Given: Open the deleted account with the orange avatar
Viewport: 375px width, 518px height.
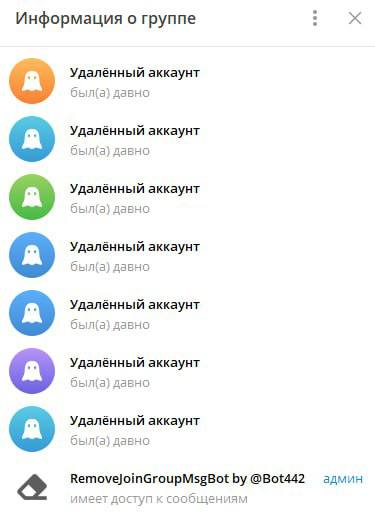Looking at the screenshot, I should pos(187,81).
